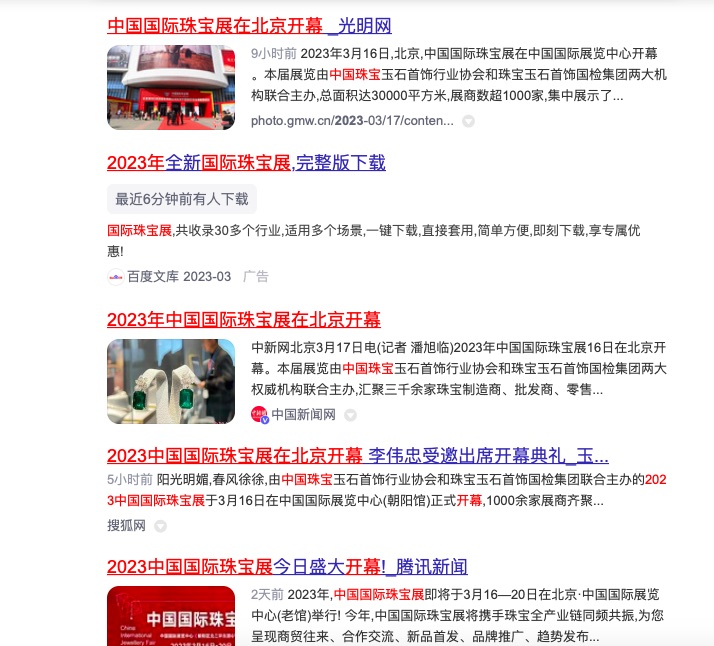Open the 搜狐网 source link
The height and width of the screenshot is (646, 714).
click(x=126, y=525)
